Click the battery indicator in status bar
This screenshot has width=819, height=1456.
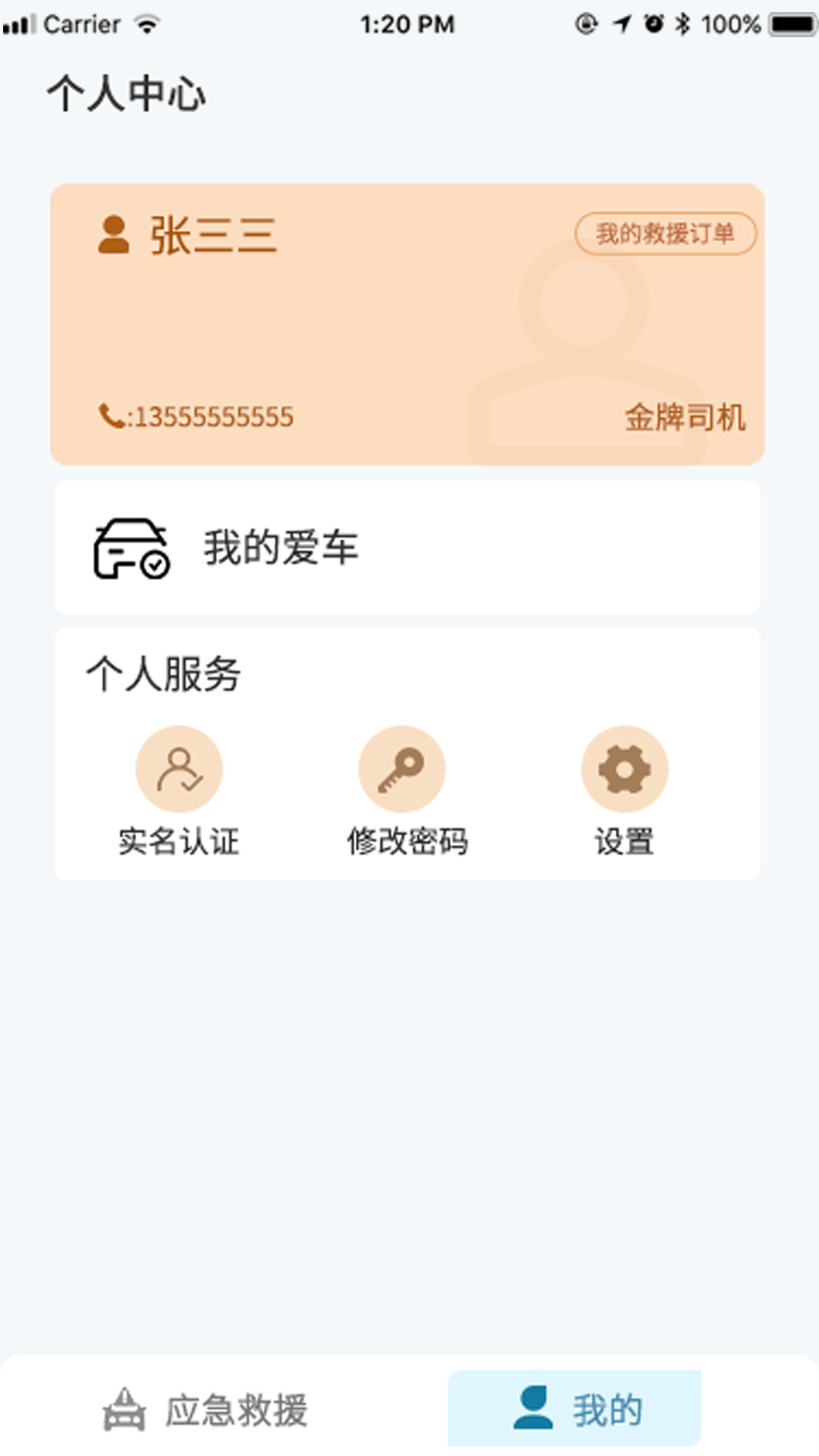click(x=789, y=23)
